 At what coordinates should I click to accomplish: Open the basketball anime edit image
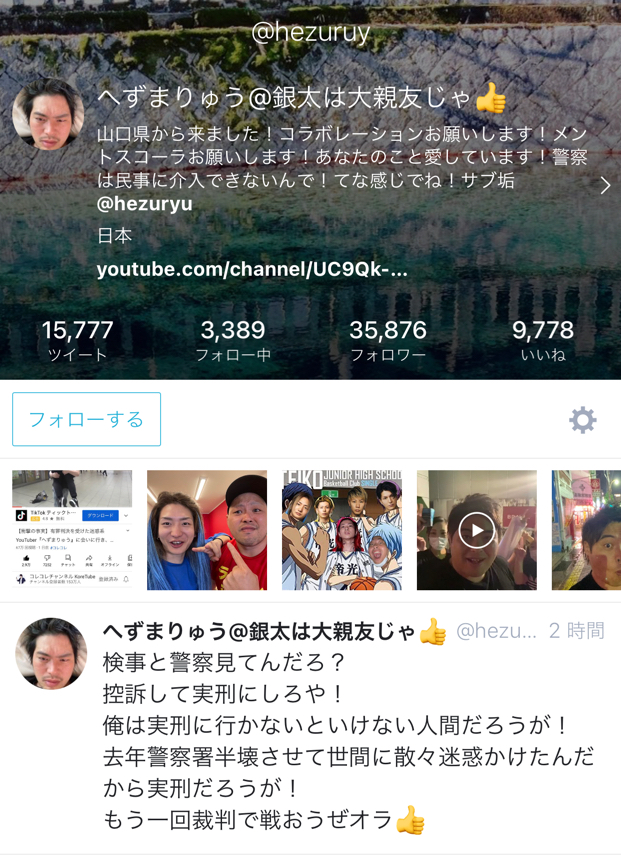point(342,529)
